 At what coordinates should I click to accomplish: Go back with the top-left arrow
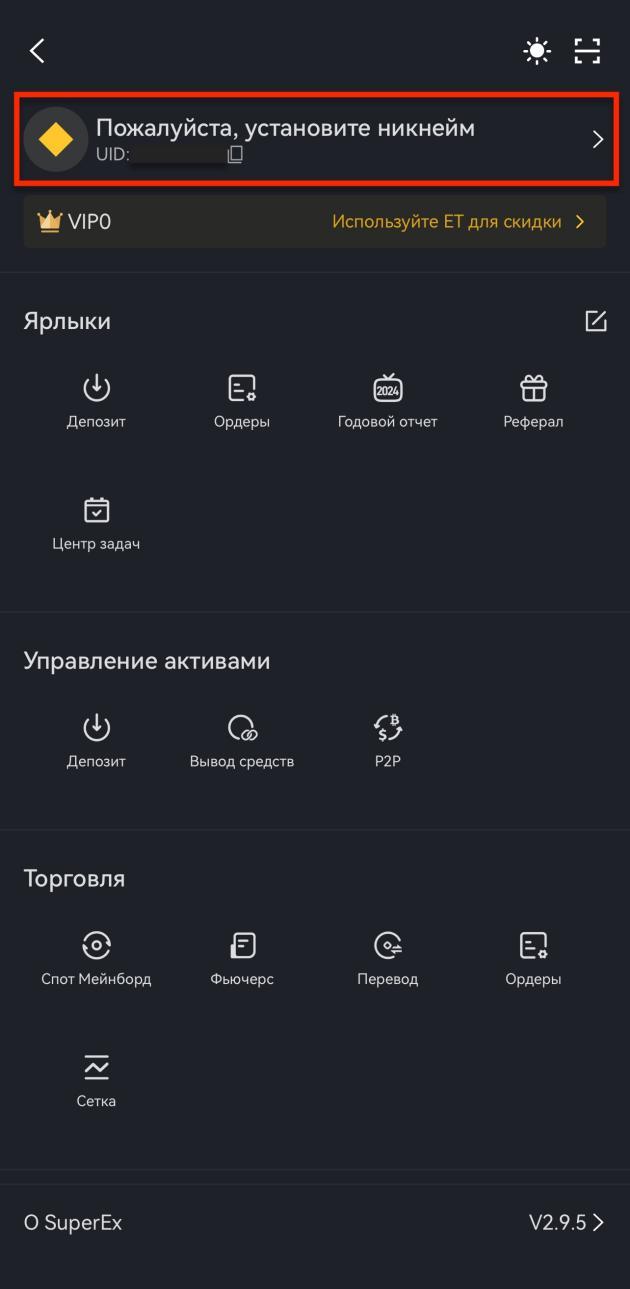pyautogui.click(x=37, y=51)
